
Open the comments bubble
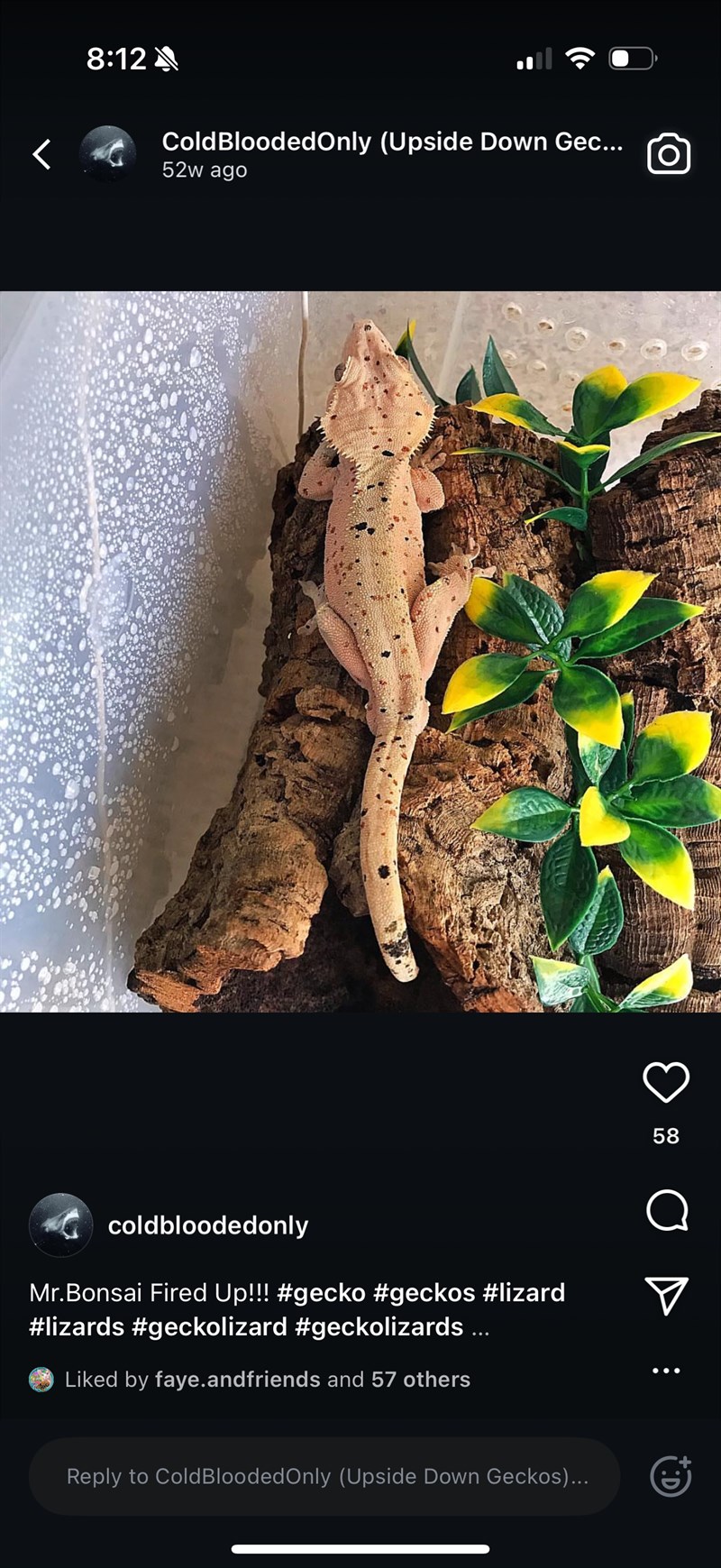pos(667,1210)
